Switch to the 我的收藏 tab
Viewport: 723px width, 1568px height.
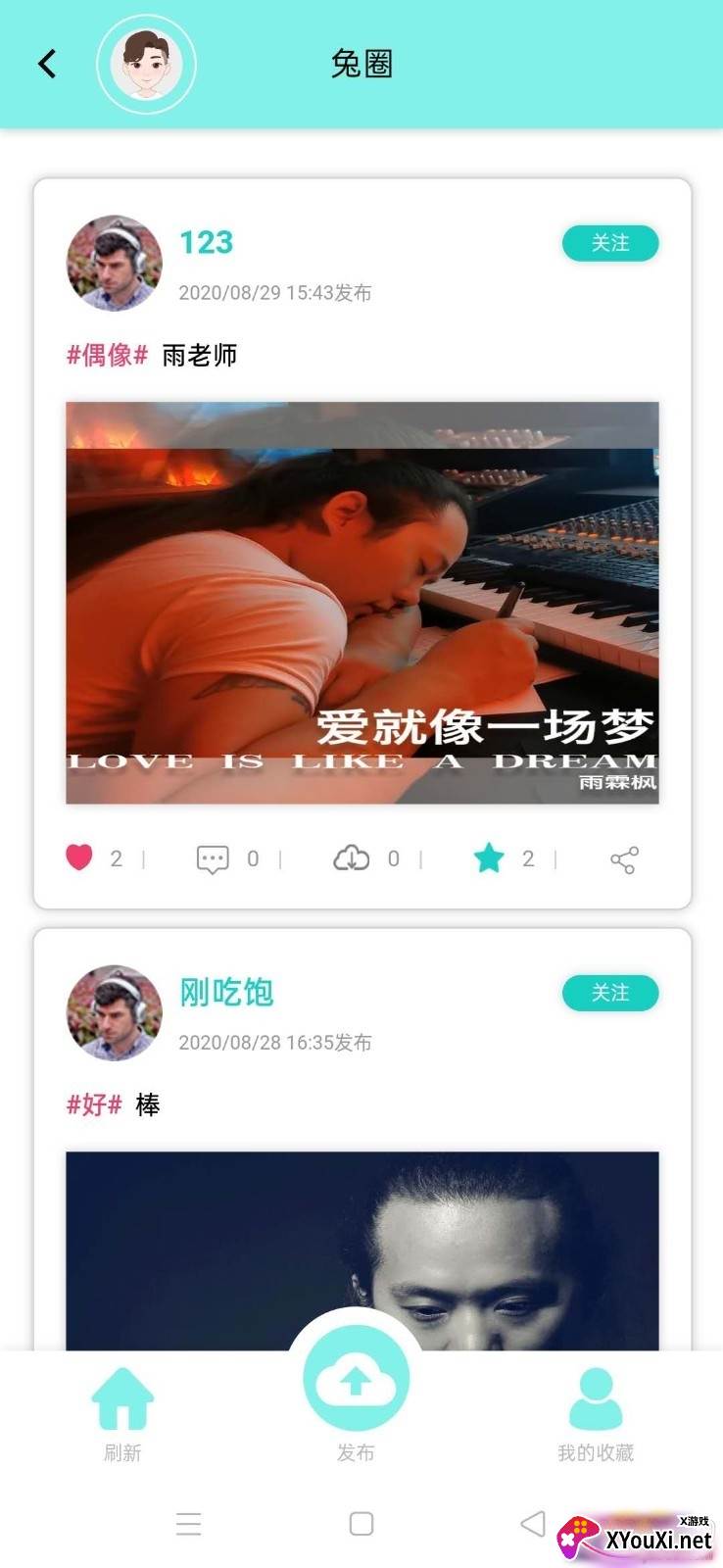point(596,1414)
